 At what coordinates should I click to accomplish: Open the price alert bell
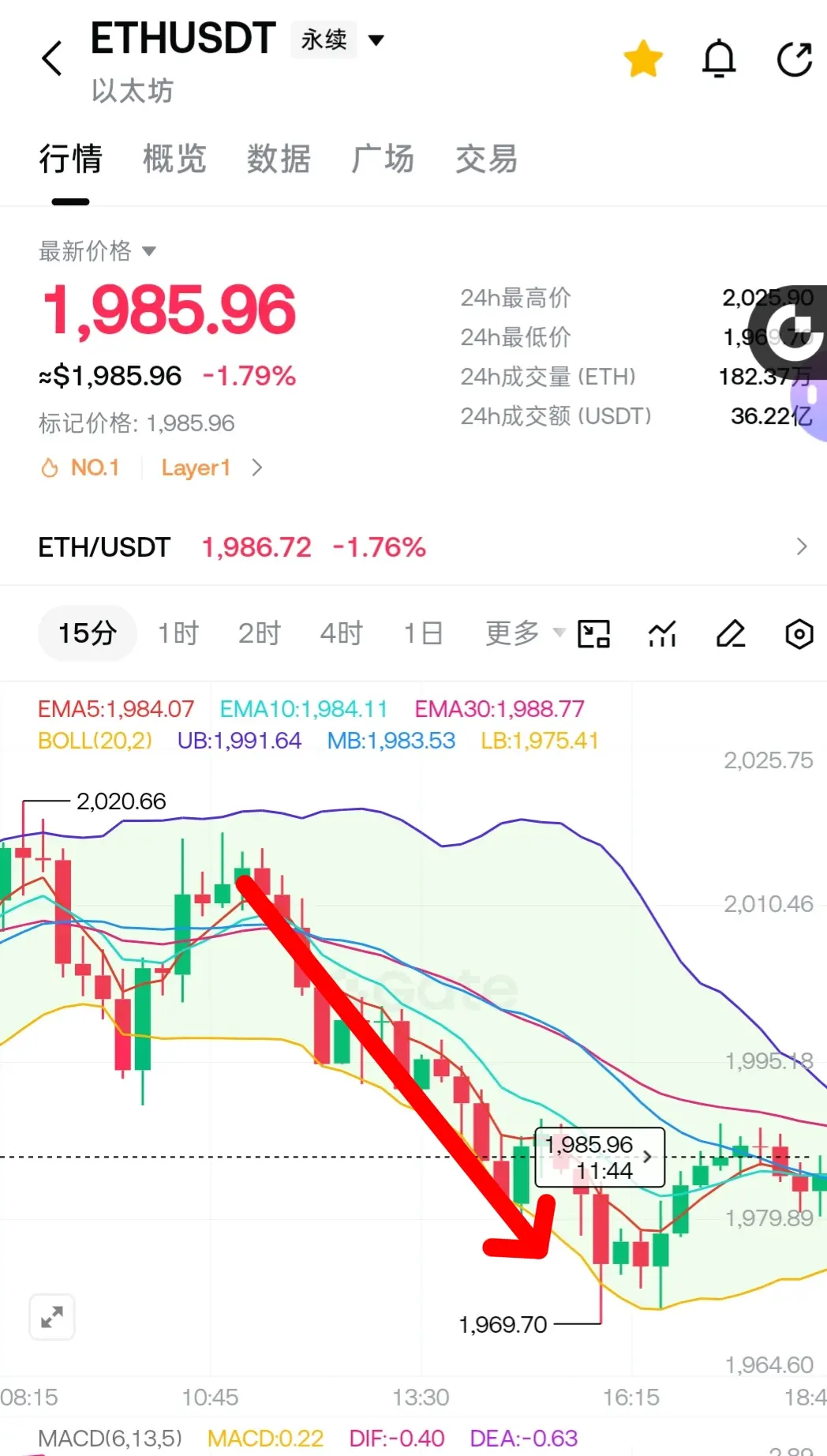[x=719, y=58]
